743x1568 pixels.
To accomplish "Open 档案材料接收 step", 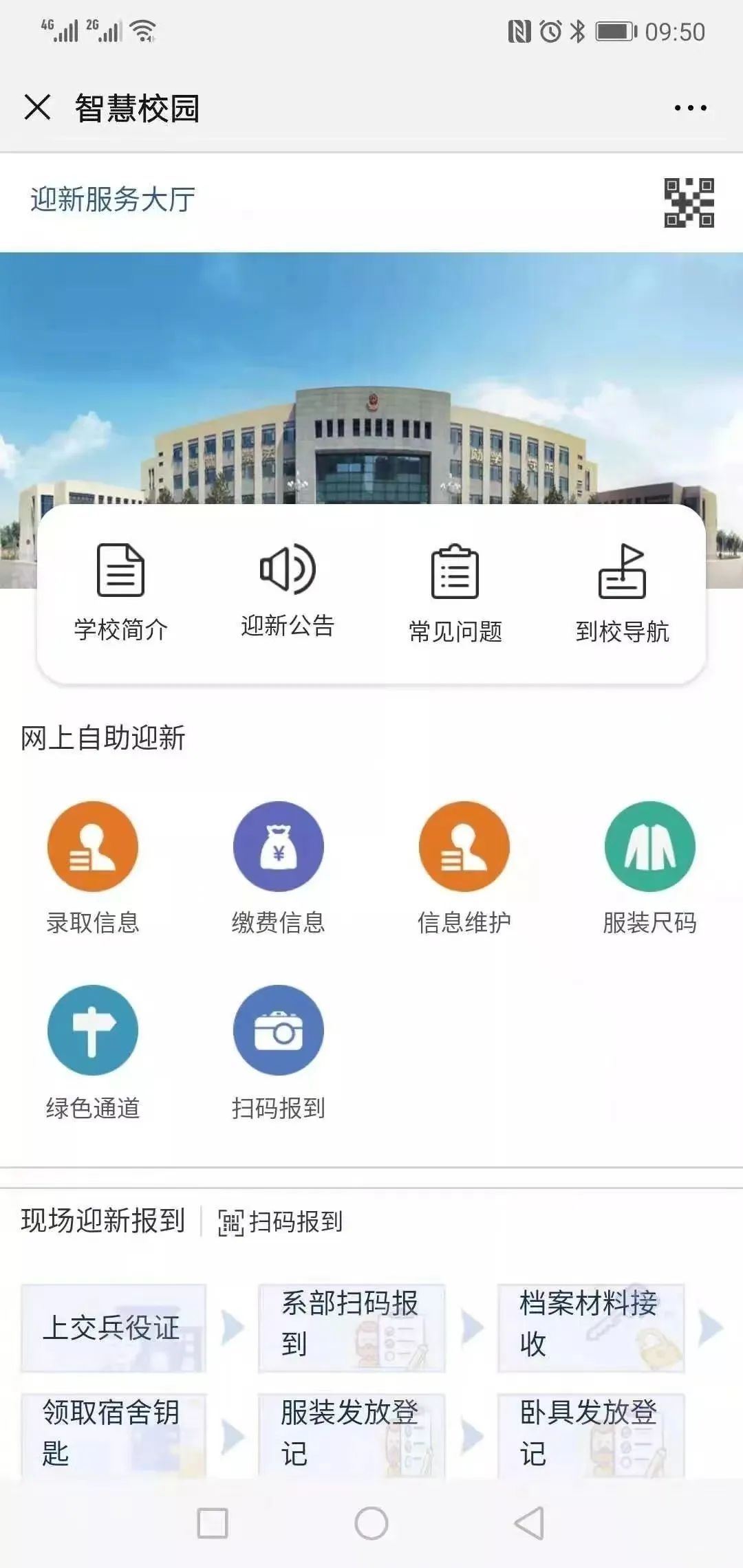I will [x=590, y=1327].
